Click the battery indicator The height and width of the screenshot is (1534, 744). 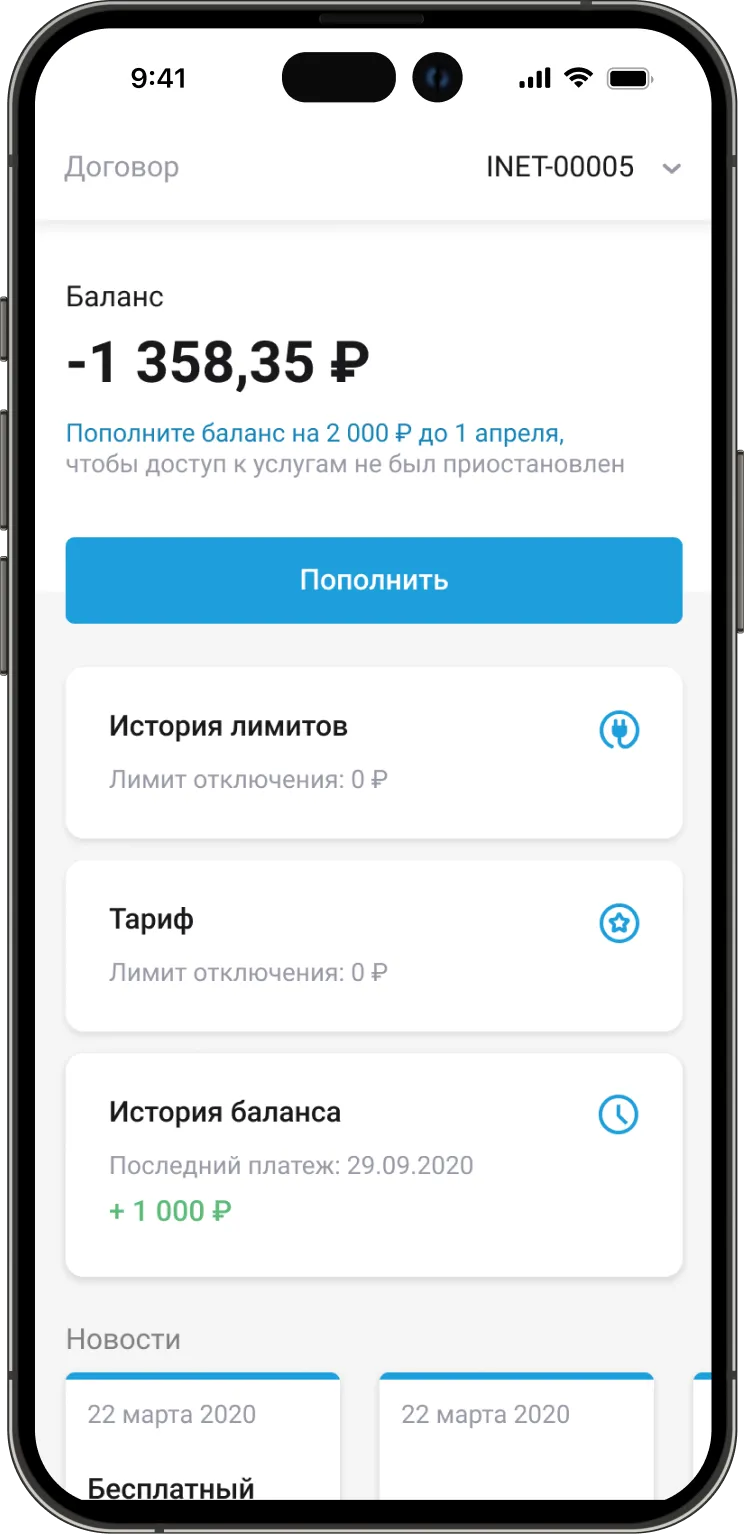click(x=630, y=77)
